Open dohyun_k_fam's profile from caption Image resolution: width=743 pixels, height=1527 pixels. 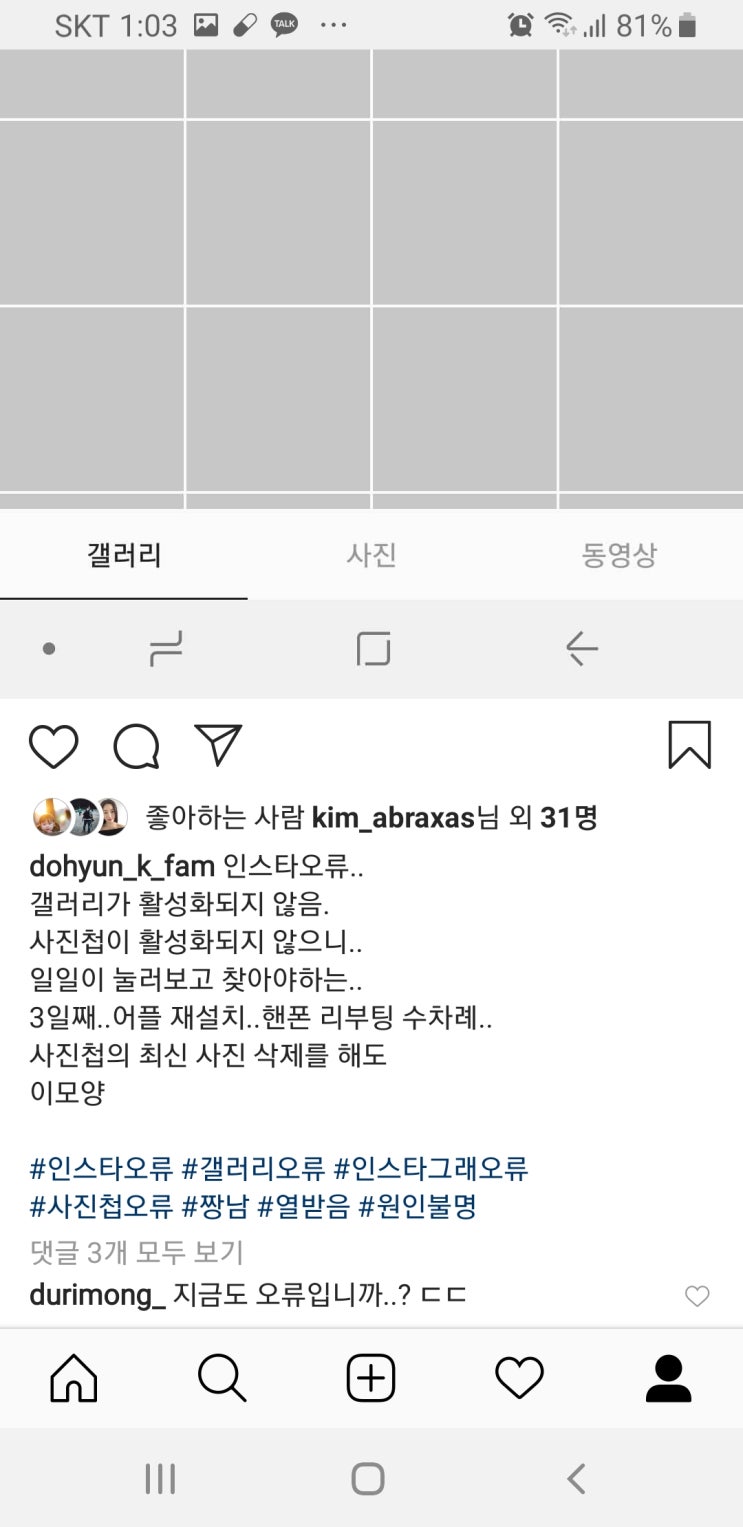click(x=123, y=867)
